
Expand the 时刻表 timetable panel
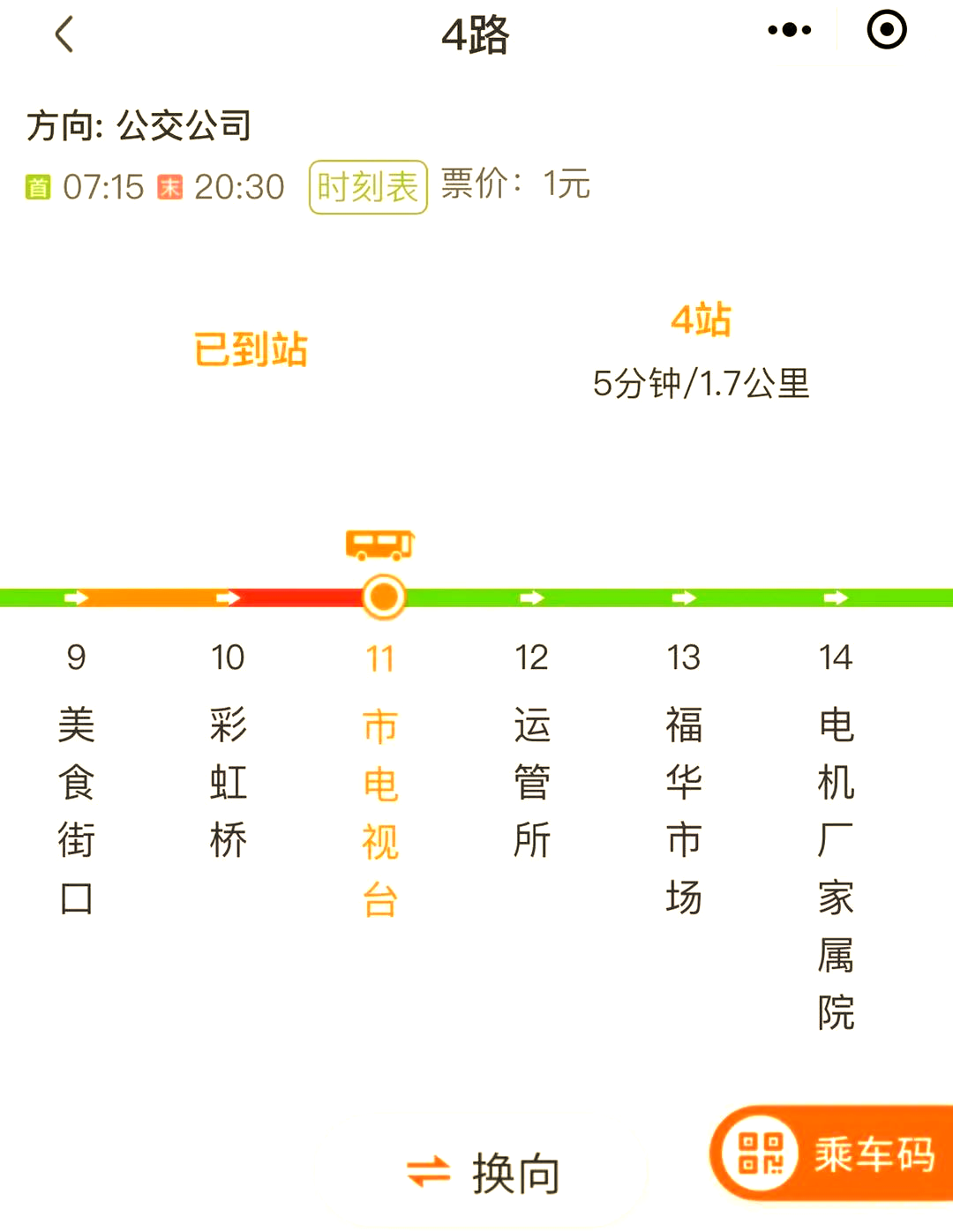[367, 185]
